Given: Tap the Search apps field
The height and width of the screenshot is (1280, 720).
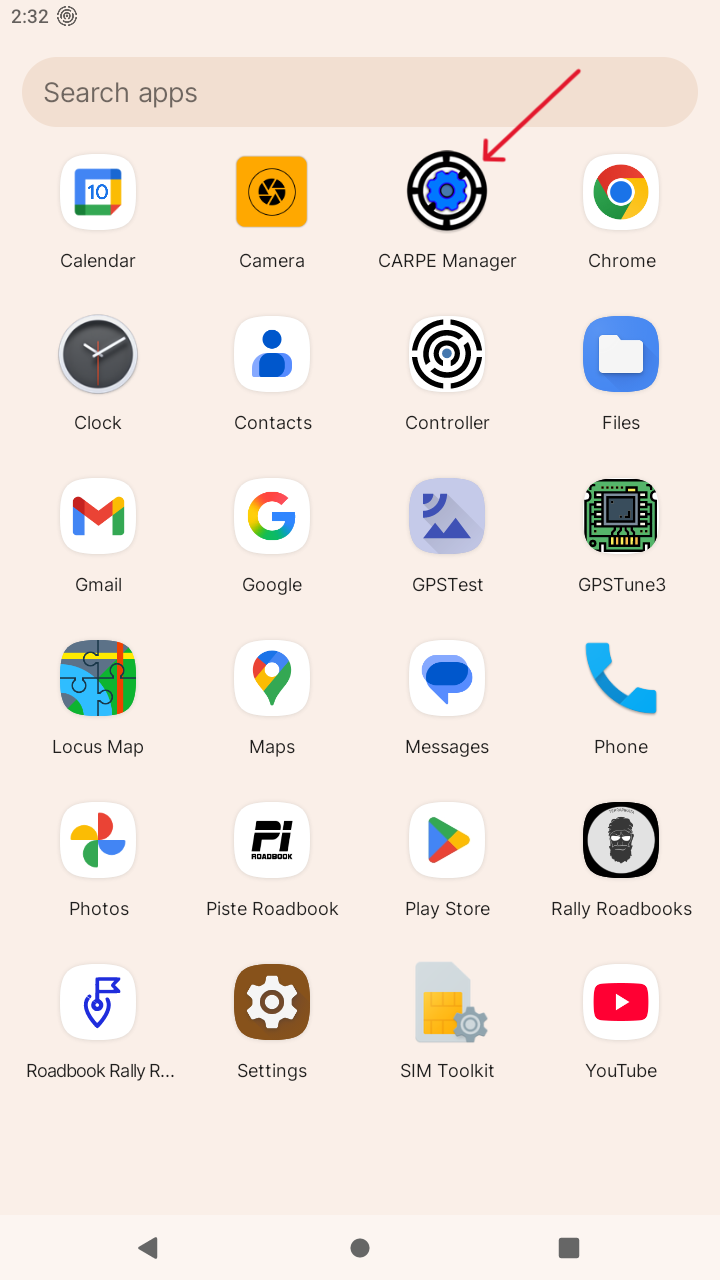Looking at the screenshot, I should coord(360,93).
